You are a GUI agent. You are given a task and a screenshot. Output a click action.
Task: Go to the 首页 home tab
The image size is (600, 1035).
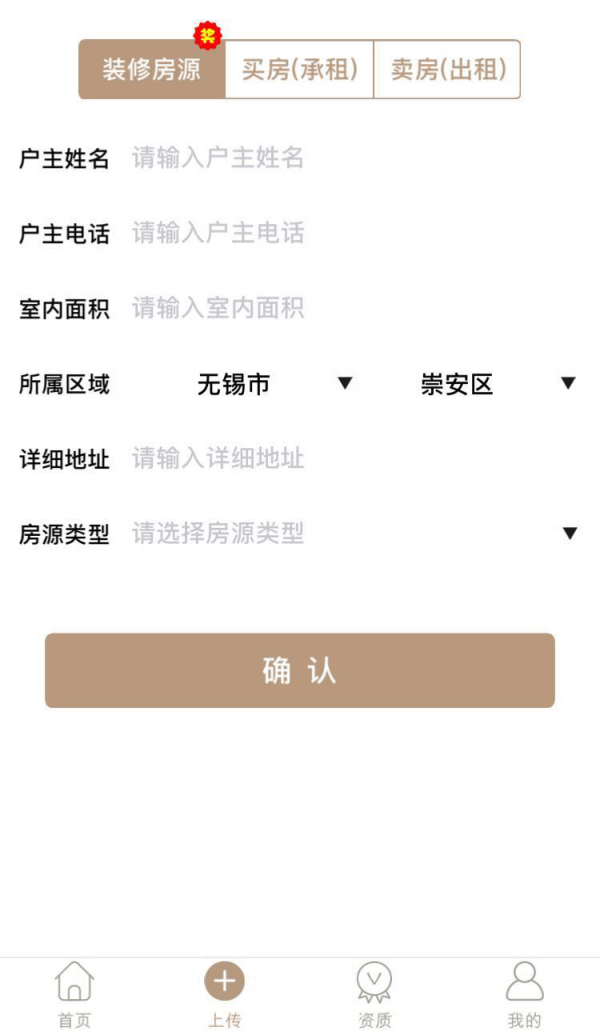pyautogui.click(x=74, y=994)
